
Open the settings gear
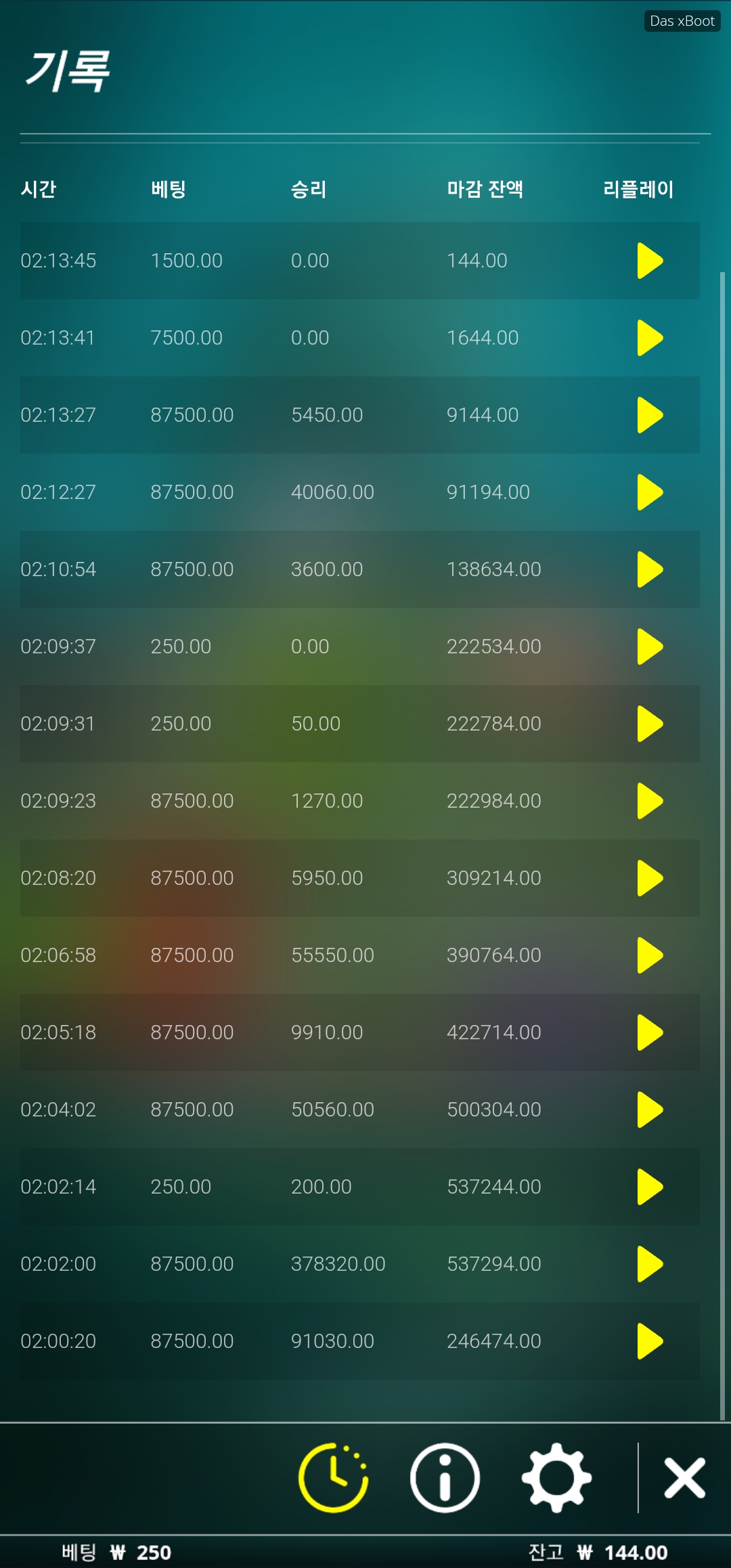[x=556, y=1478]
